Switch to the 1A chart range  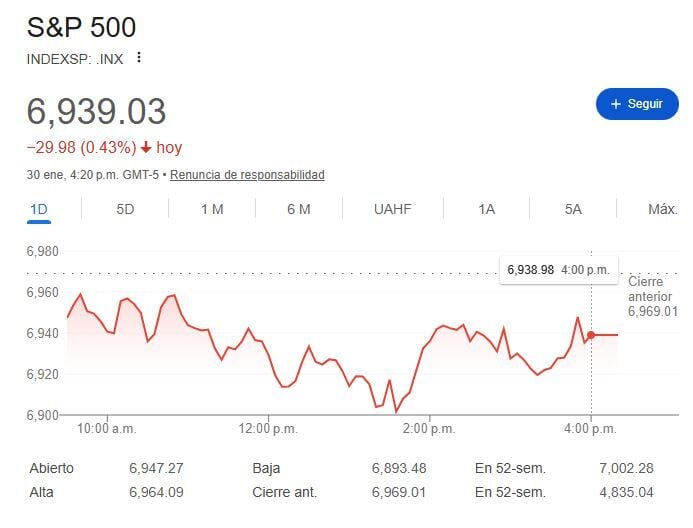(486, 209)
